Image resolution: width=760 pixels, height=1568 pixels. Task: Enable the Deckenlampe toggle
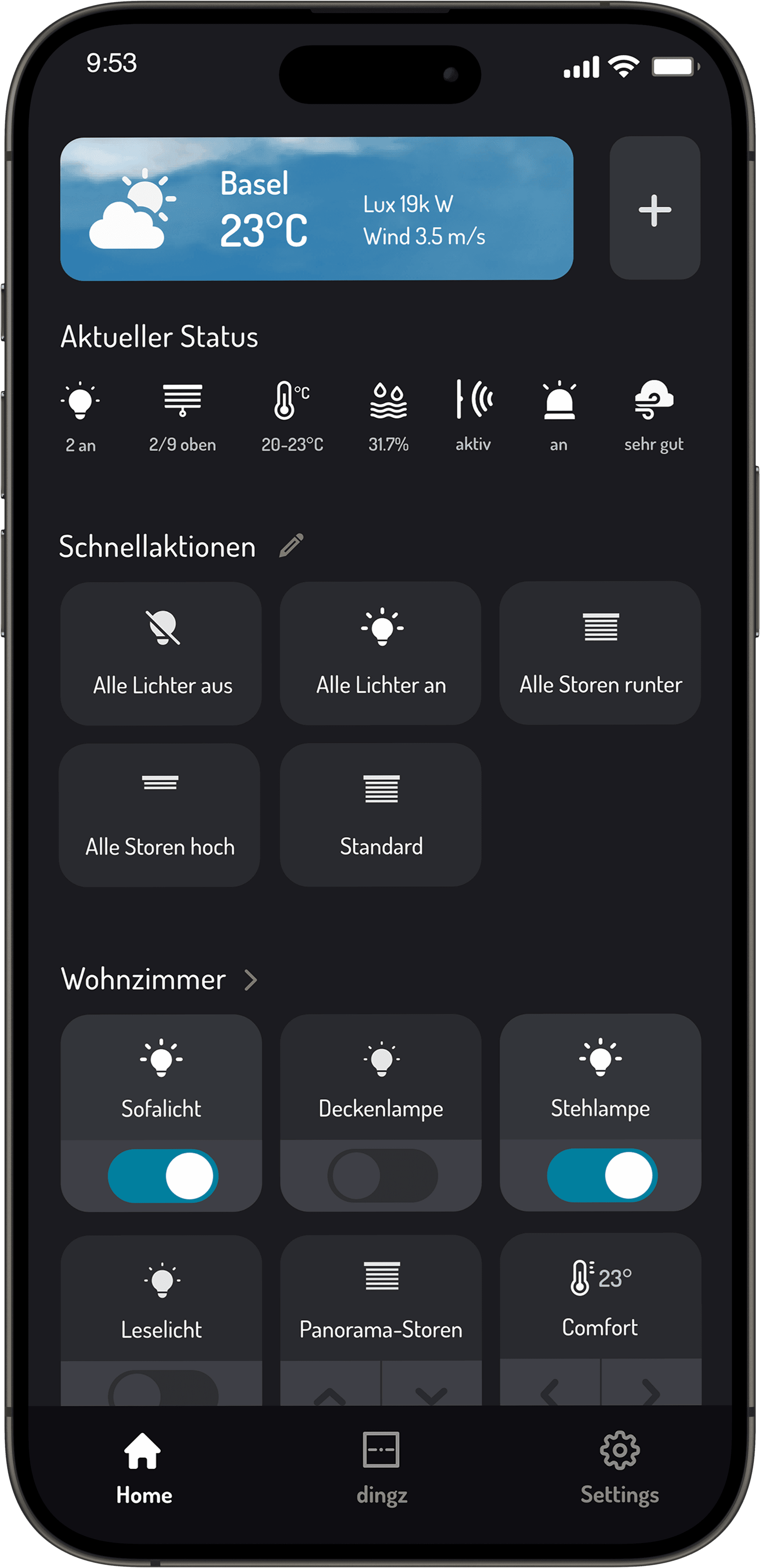[x=382, y=1176]
